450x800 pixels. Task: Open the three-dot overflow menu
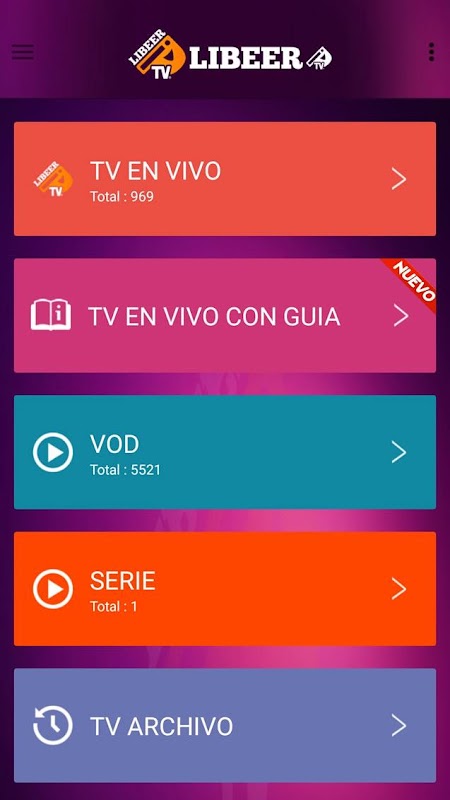(x=432, y=52)
